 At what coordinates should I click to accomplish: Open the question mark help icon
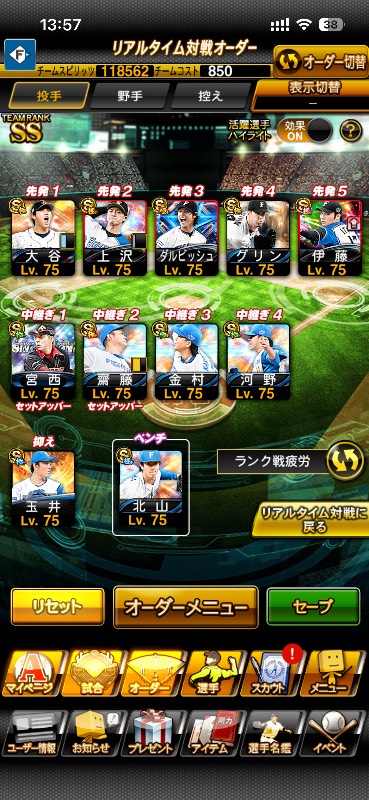pyautogui.click(x=351, y=132)
